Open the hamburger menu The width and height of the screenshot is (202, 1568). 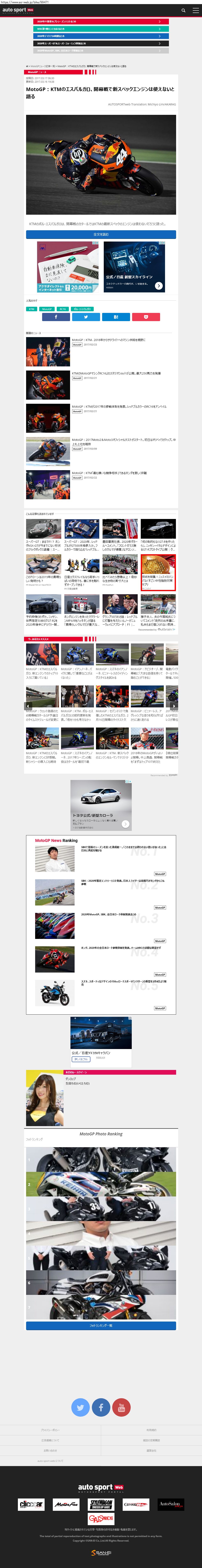click(x=195, y=10)
